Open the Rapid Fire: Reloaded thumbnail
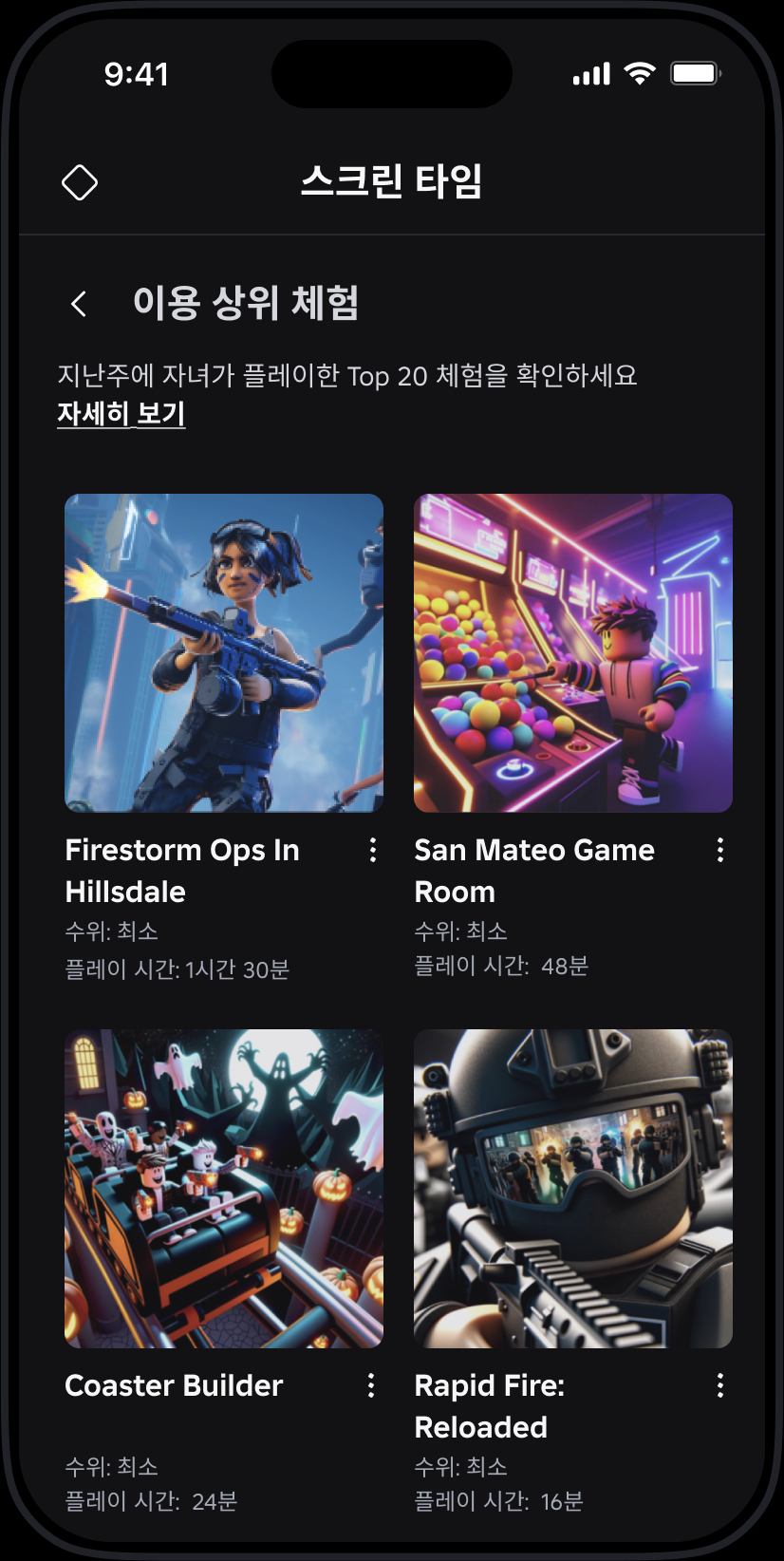The height and width of the screenshot is (1561, 784). click(x=573, y=1188)
